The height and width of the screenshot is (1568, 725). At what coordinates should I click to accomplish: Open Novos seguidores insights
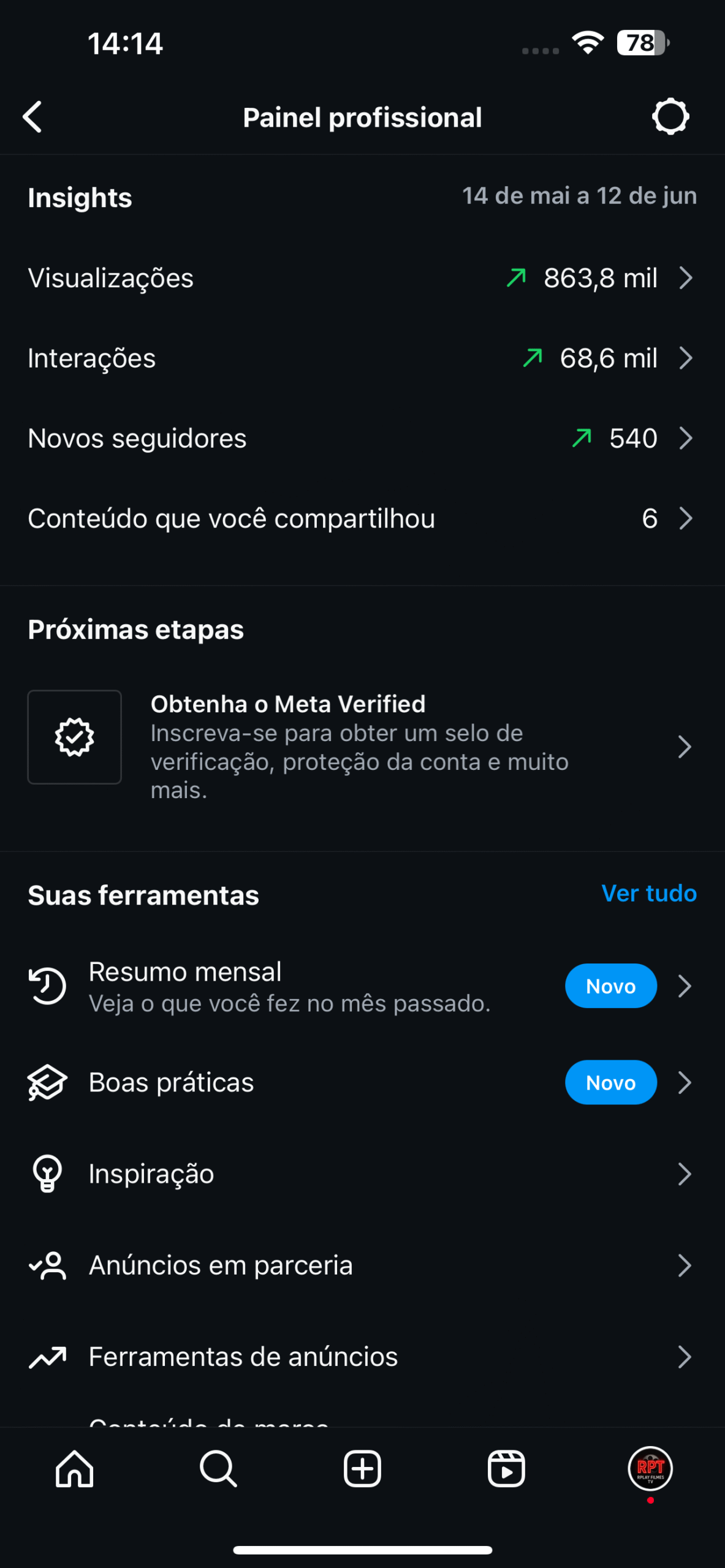(x=362, y=439)
